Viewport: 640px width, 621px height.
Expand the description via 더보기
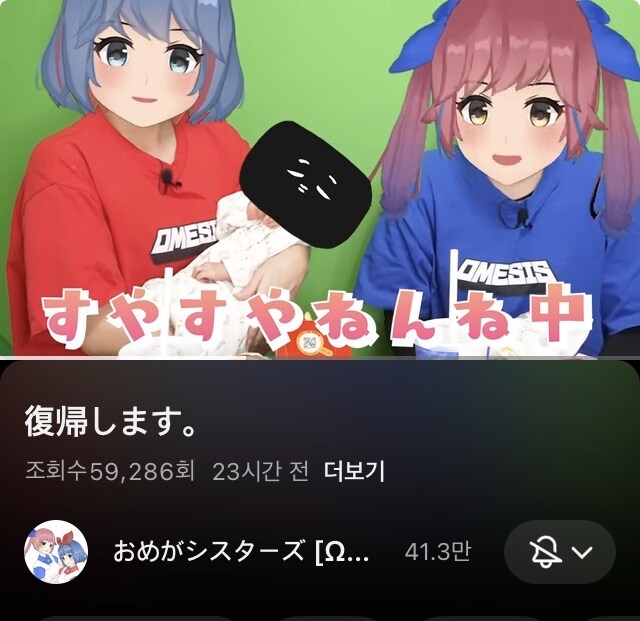coord(354,471)
